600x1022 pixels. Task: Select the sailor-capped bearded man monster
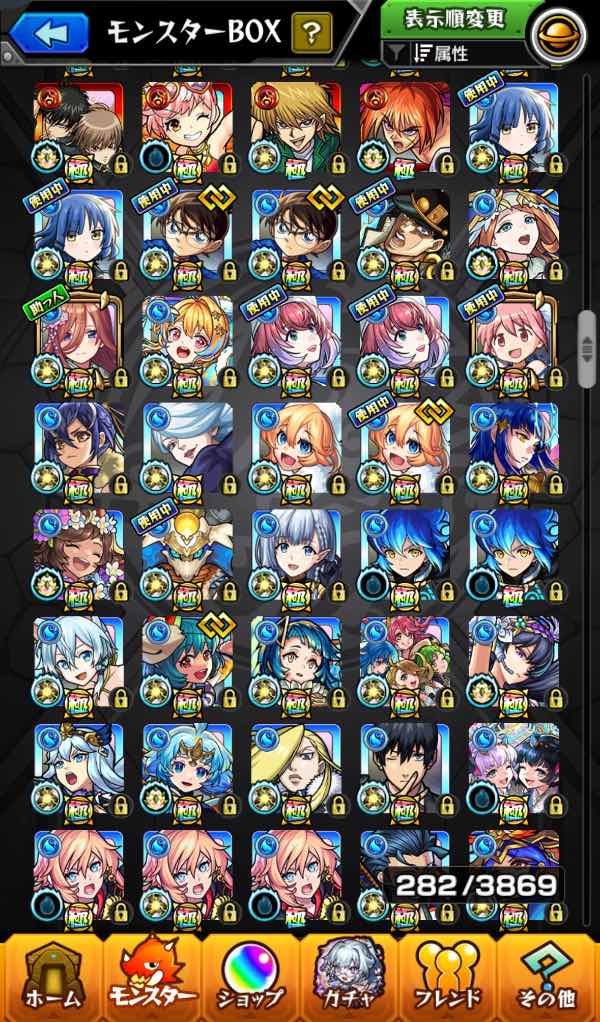[404, 234]
